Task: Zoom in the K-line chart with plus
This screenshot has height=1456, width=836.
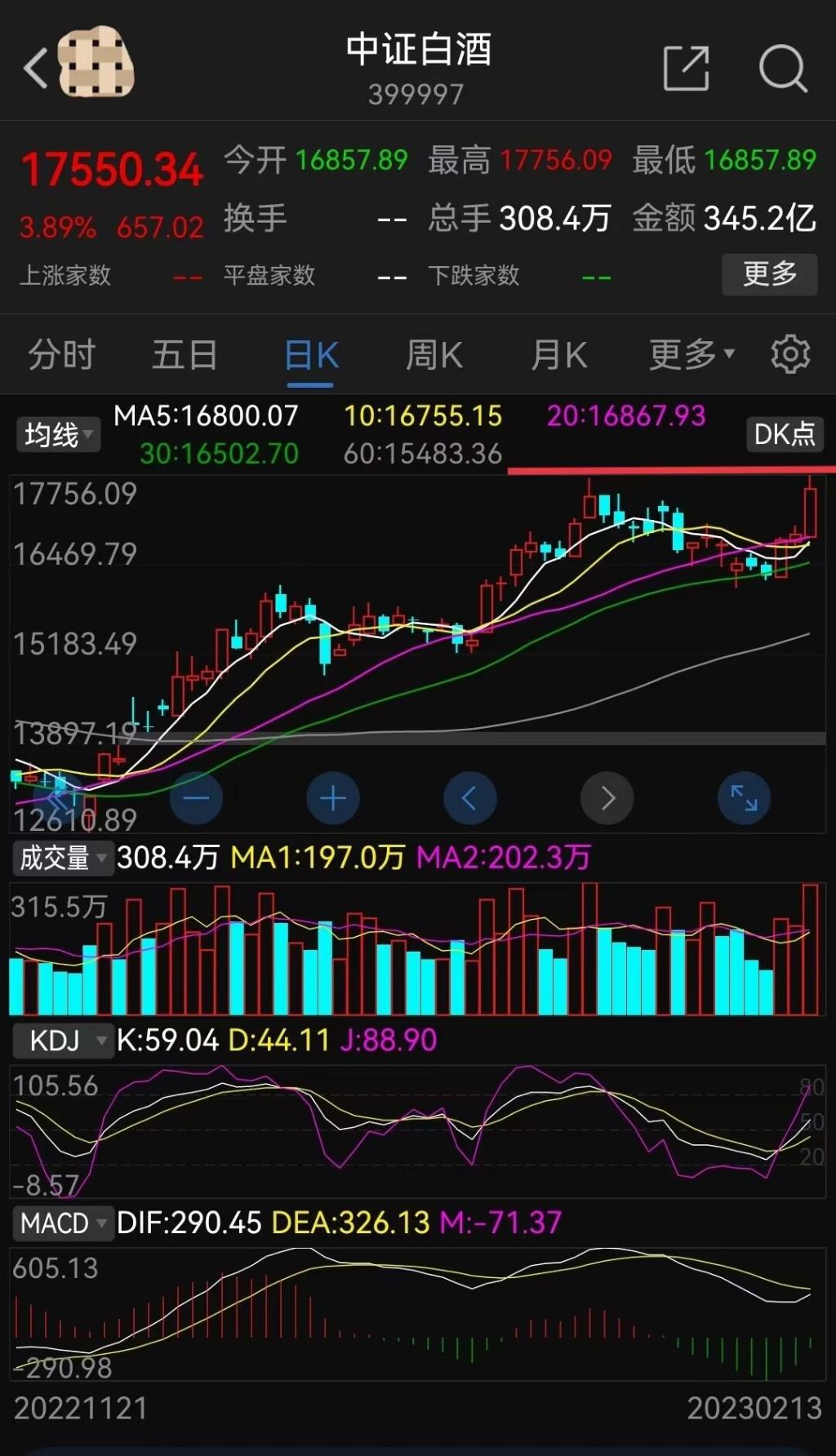Action: pyautogui.click(x=333, y=797)
